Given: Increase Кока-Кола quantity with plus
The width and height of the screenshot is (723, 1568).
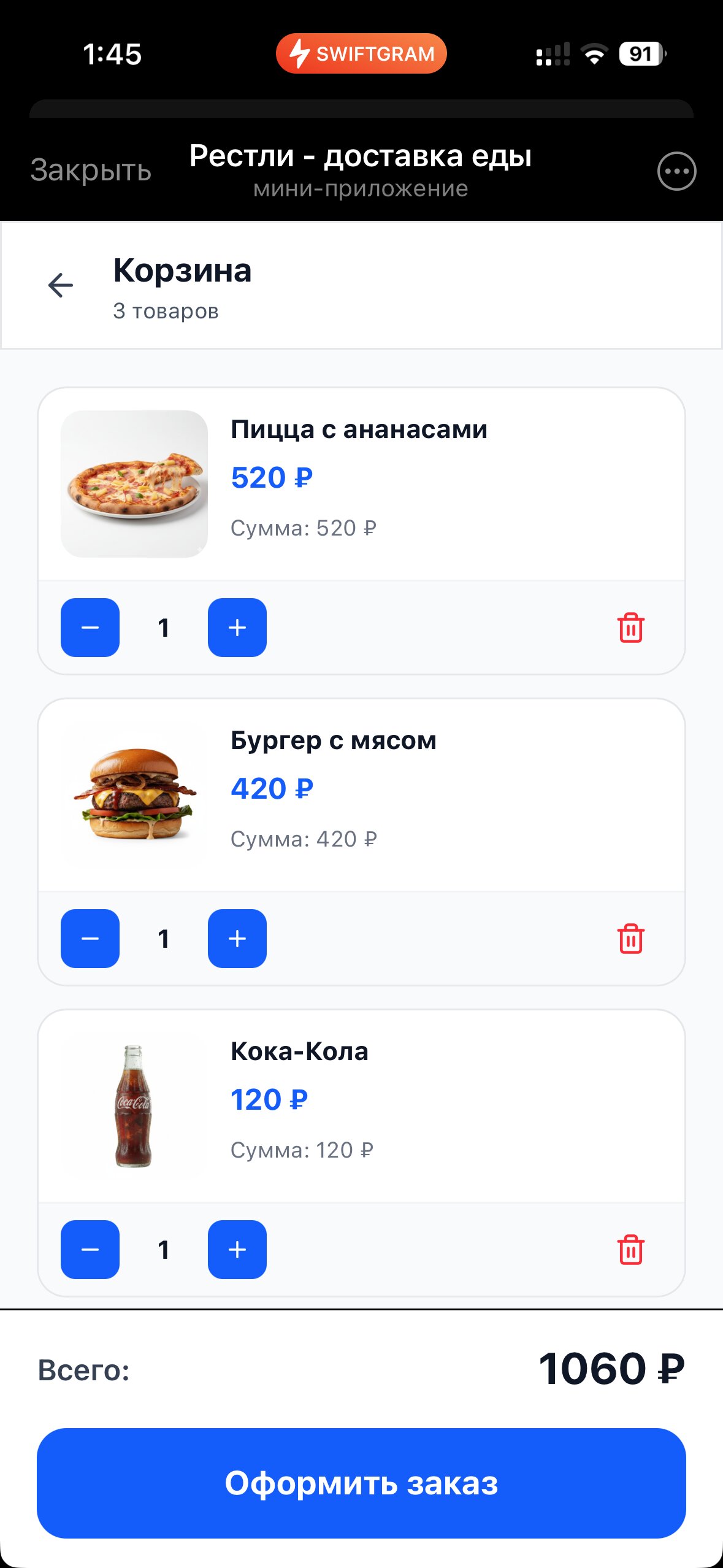Looking at the screenshot, I should click(237, 1250).
